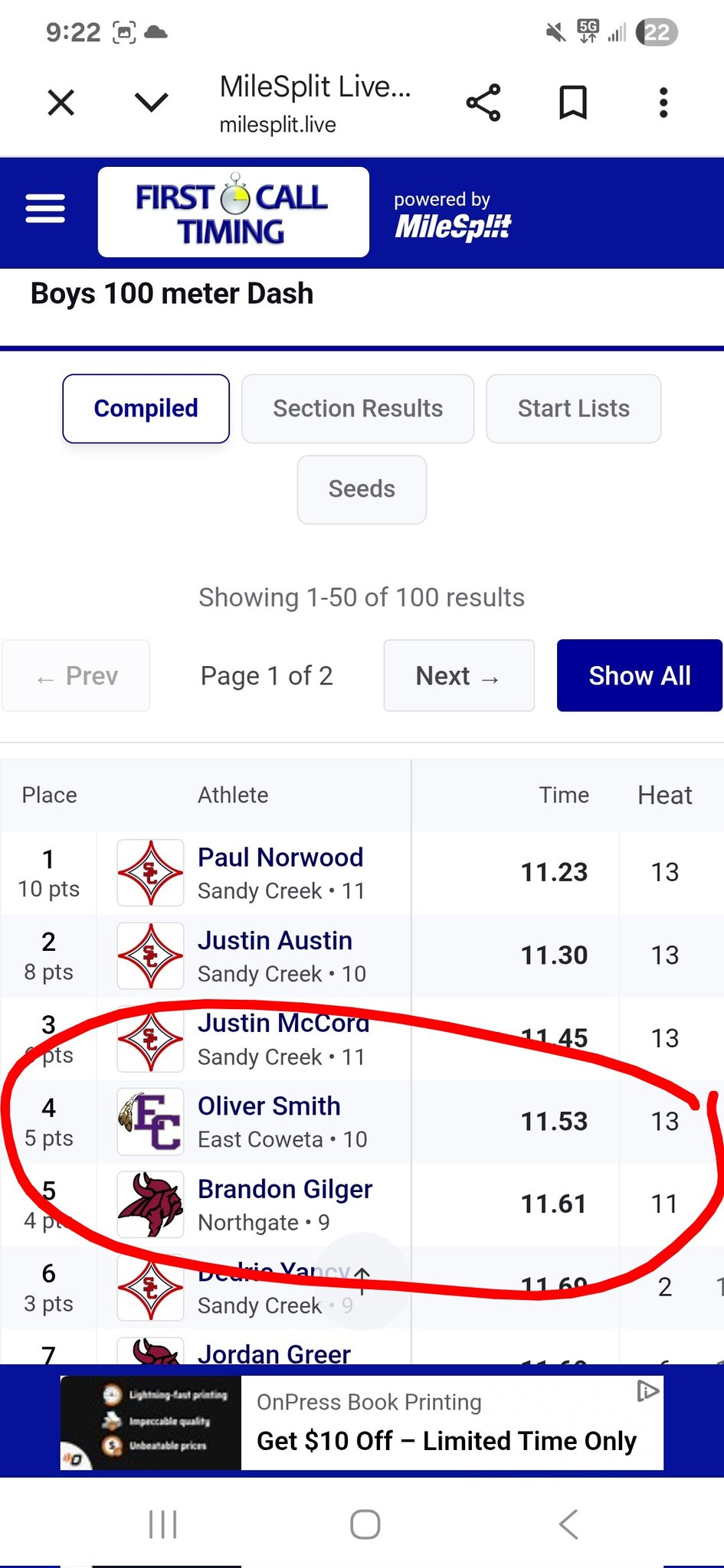The height and width of the screenshot is (1568, 724).
Task: View Oliver Smith's athlete page
Action: (269, 1106)
